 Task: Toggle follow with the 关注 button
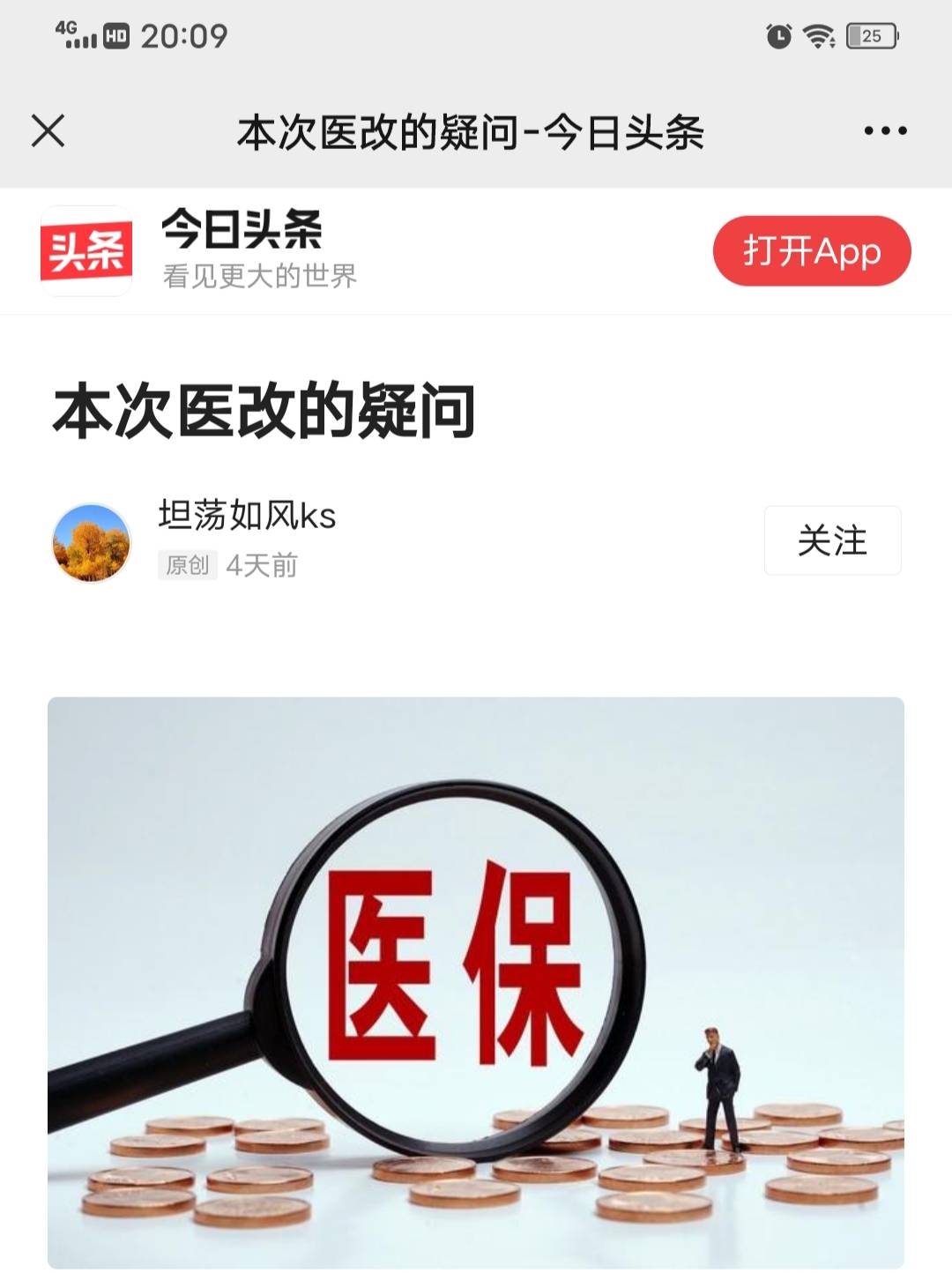833,541
